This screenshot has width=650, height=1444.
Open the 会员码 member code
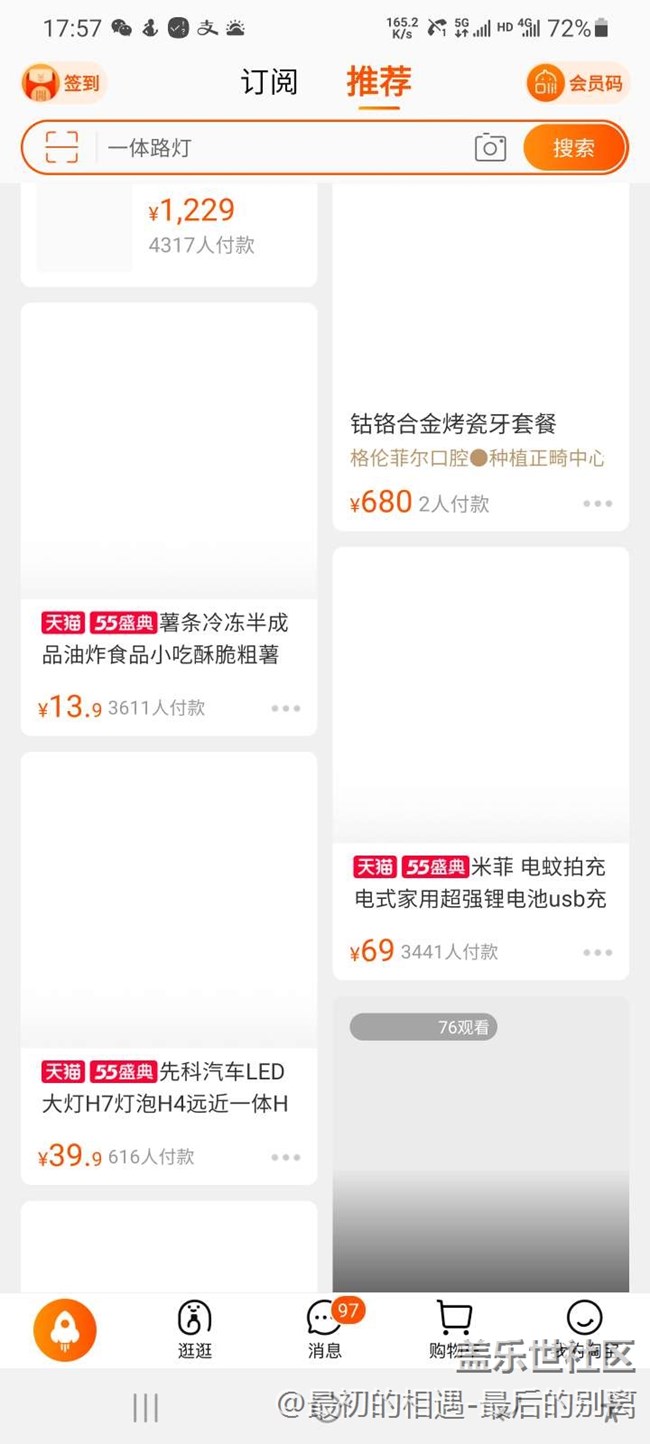coord(577,83)
